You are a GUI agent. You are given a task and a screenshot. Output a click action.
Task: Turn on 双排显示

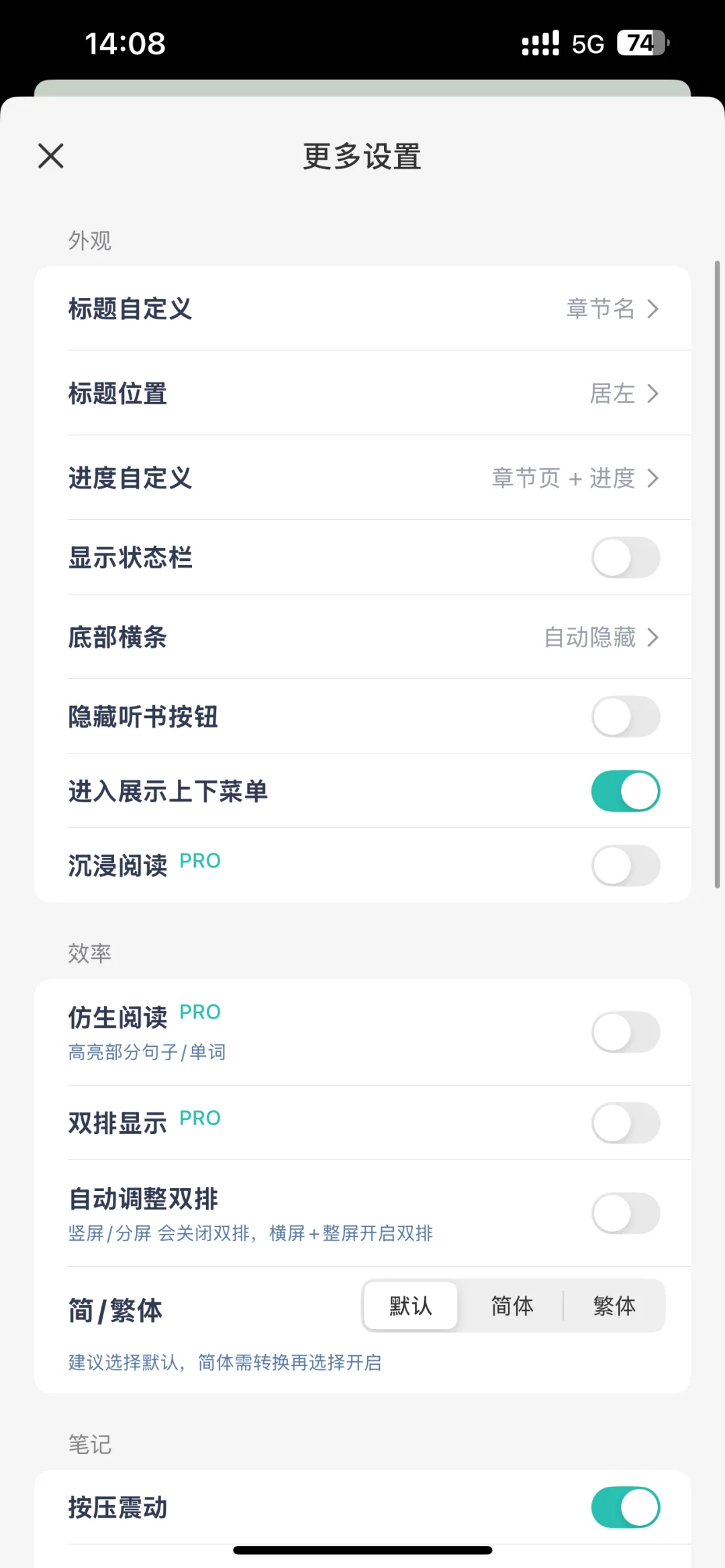click(626, 1123)
